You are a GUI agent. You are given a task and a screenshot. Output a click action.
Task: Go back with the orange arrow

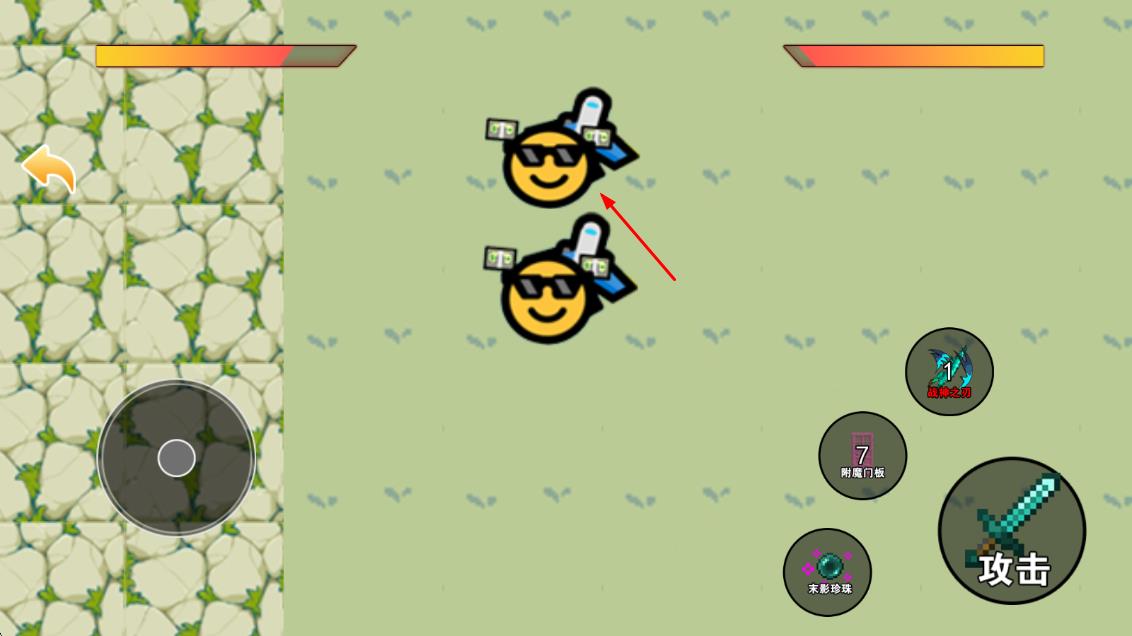[49, 169]
